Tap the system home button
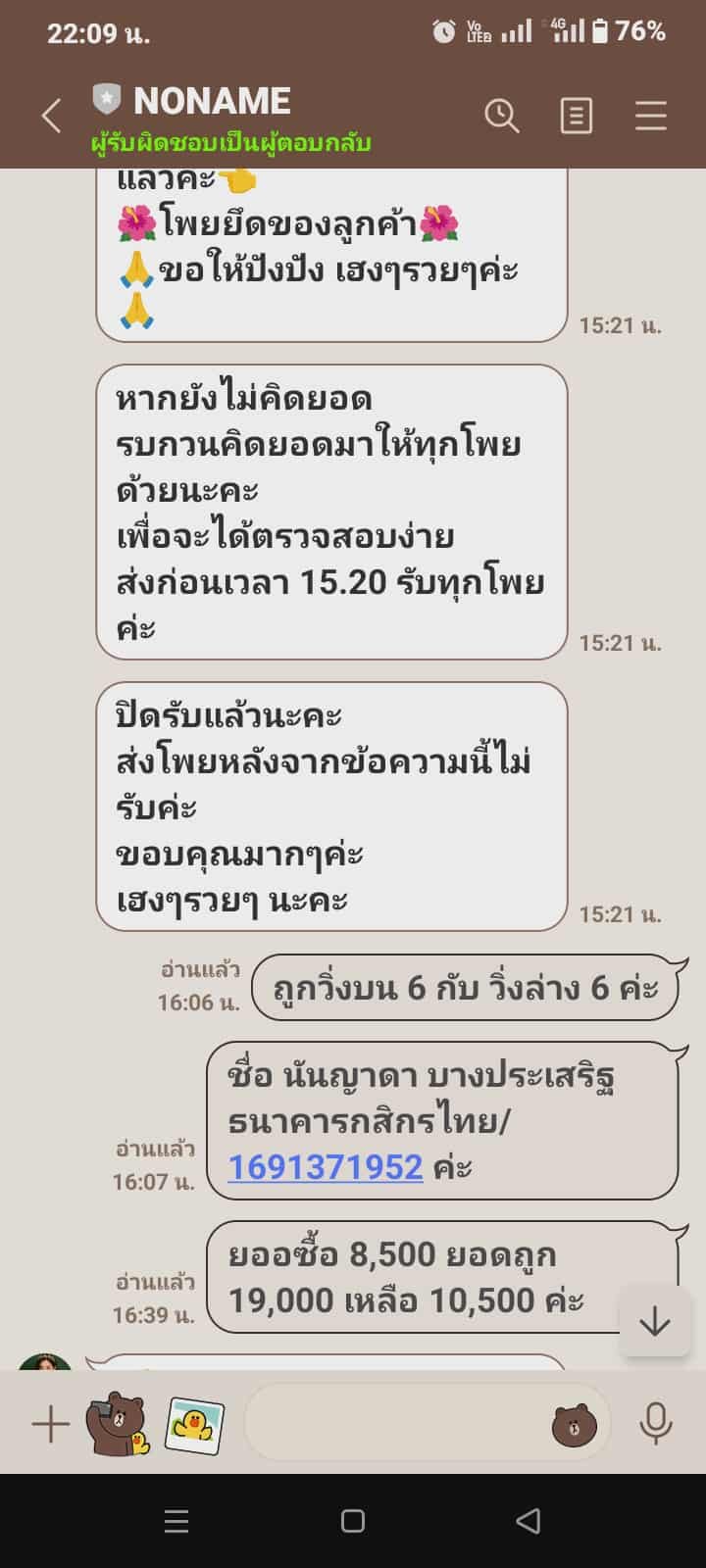 tap(353, 1520)
